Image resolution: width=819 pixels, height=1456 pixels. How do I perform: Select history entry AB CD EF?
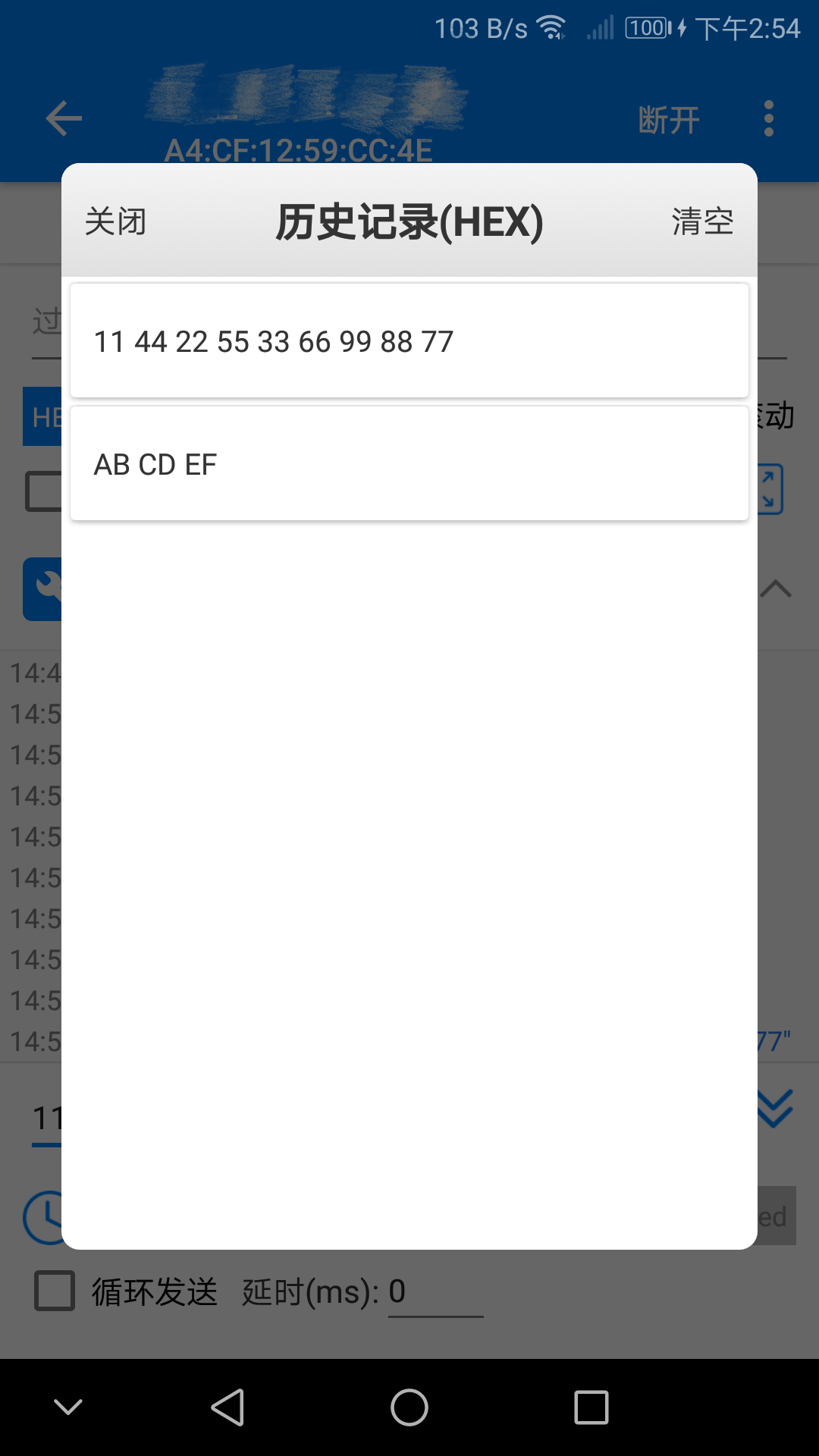(409, 463)
